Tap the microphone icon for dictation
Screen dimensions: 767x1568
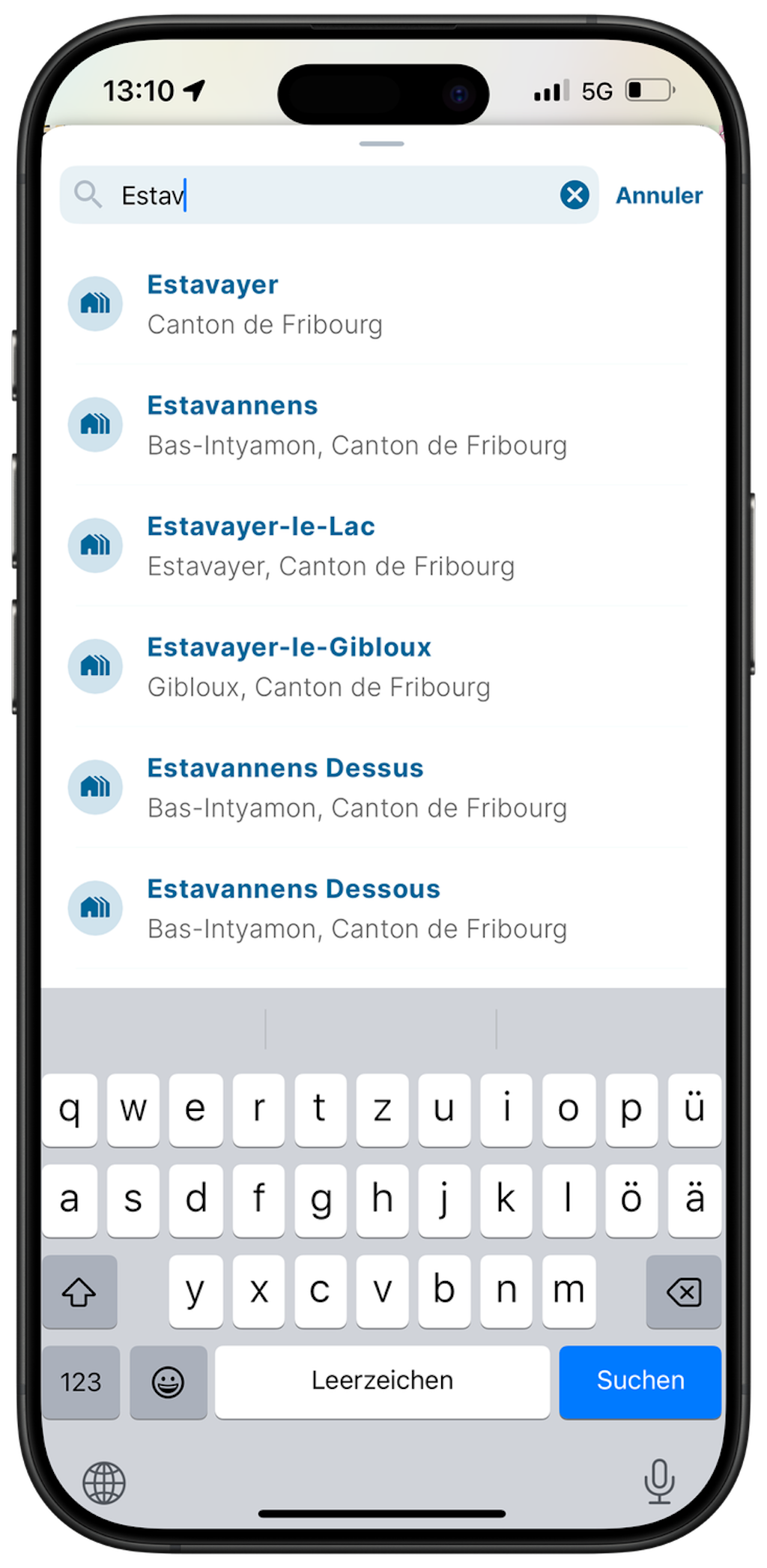[659, 1480]
